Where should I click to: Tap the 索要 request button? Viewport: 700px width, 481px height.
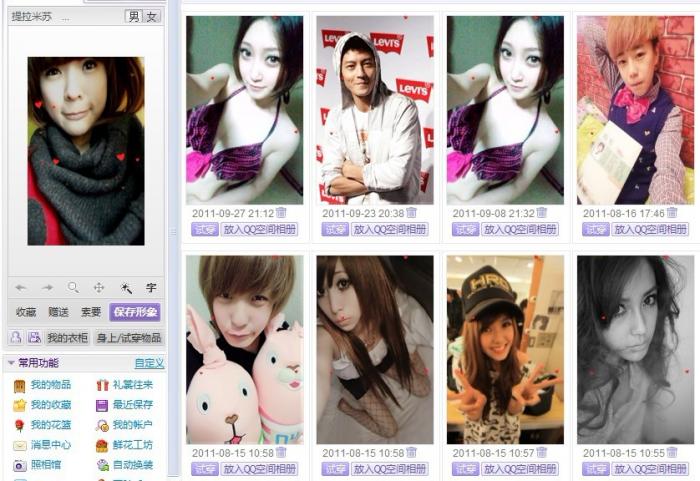coord(90,312)
